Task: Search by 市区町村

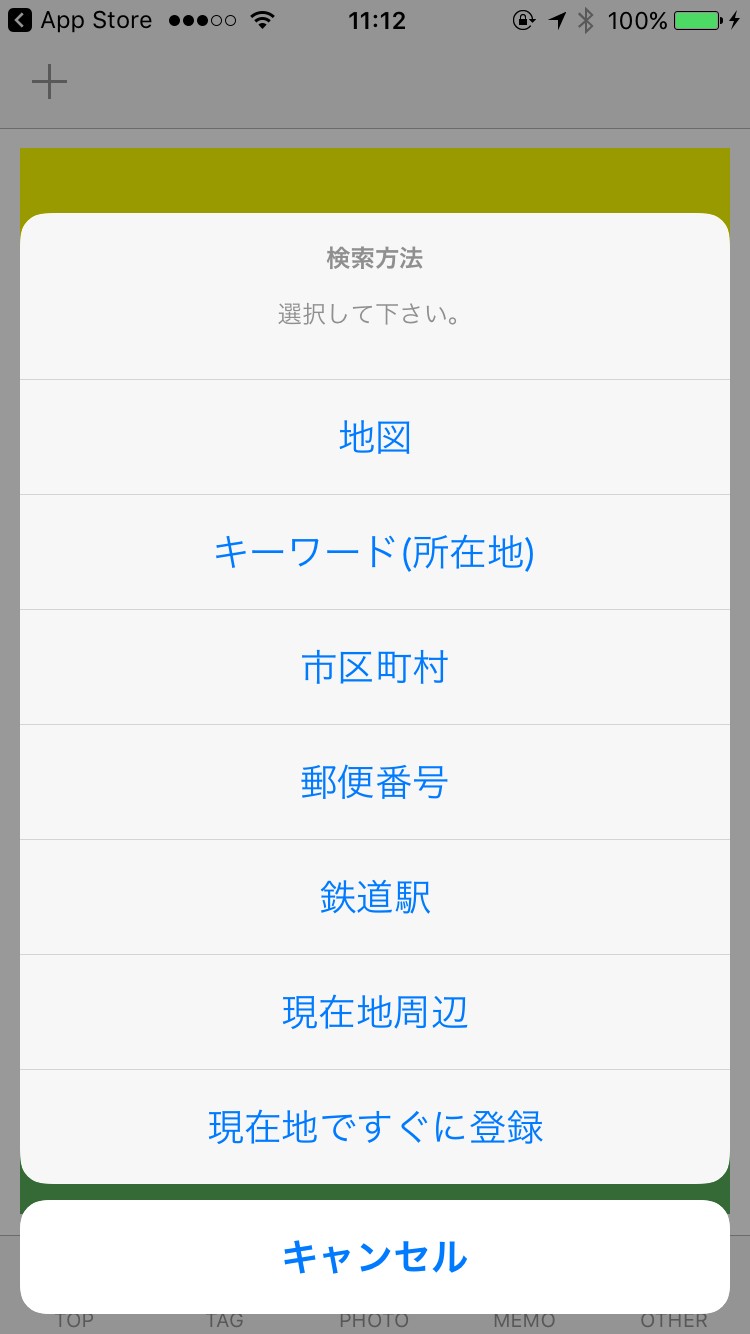Action: click(375, 667)
